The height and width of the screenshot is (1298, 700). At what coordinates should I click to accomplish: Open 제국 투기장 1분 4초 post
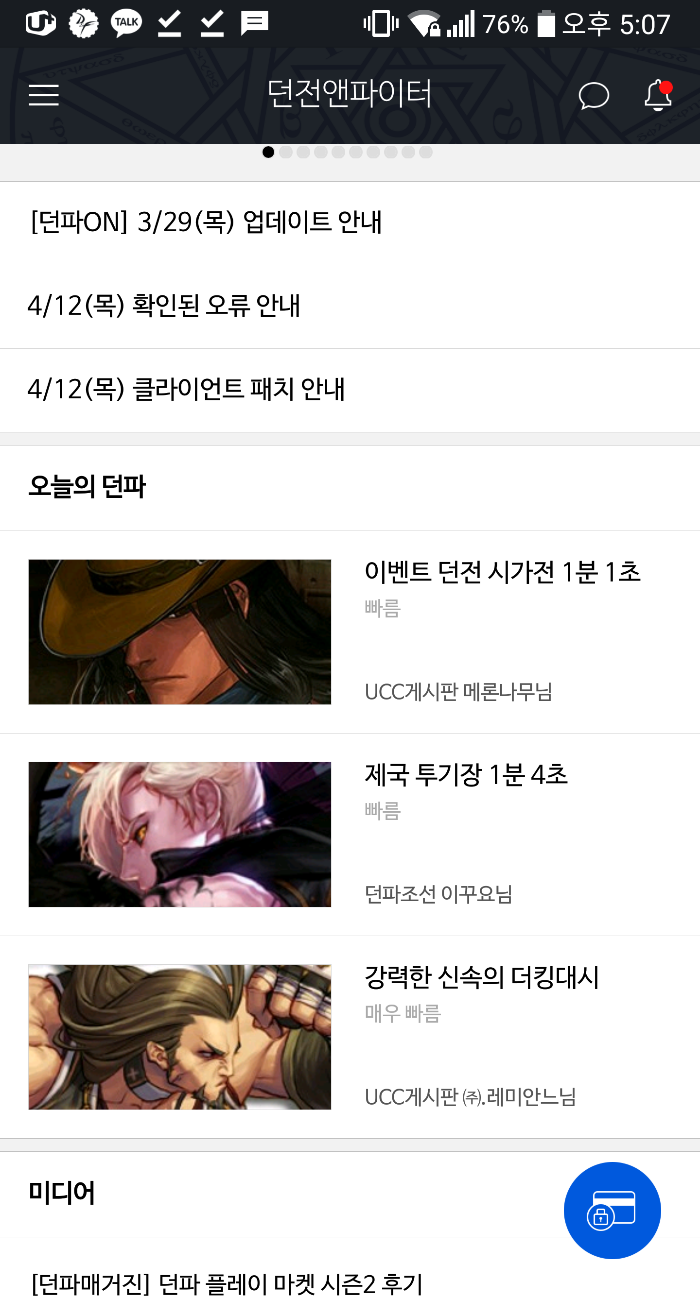click(x=466, y=774)
